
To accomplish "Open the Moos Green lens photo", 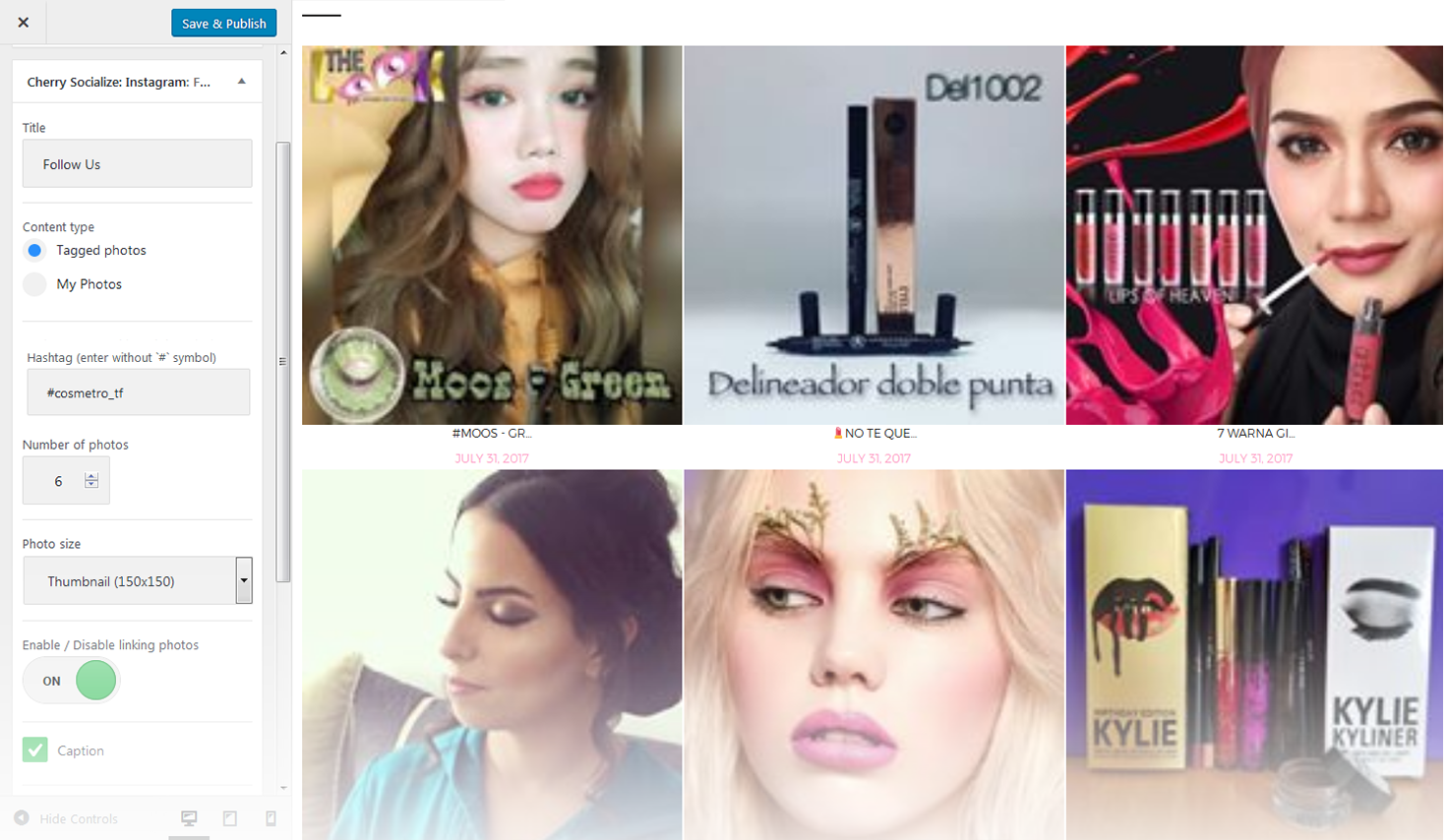I will tap(492, 236).
